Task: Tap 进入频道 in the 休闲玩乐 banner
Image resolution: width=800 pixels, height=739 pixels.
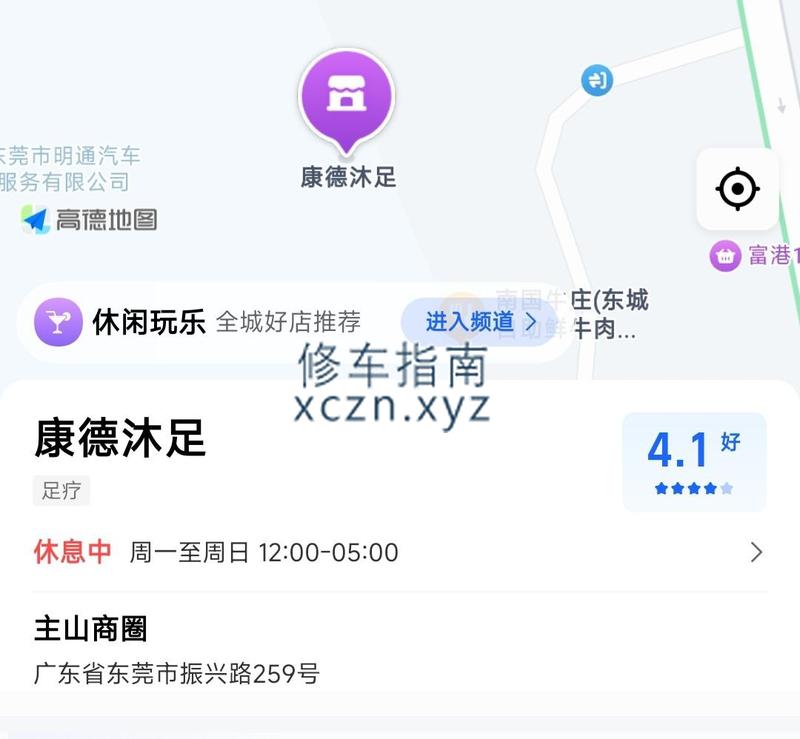Action: (x=481, y=321)
